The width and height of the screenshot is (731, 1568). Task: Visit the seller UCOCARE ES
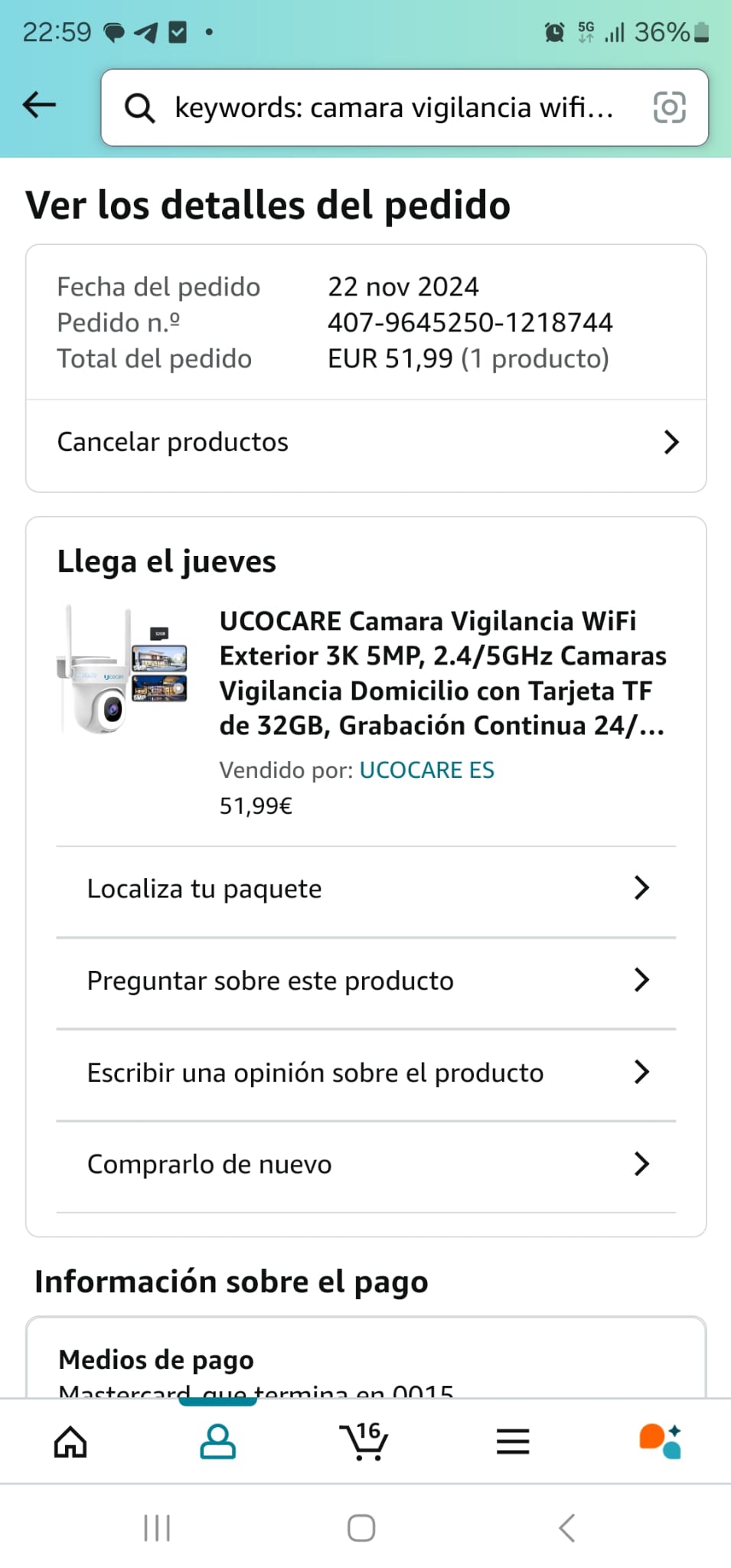pos(426,770)
